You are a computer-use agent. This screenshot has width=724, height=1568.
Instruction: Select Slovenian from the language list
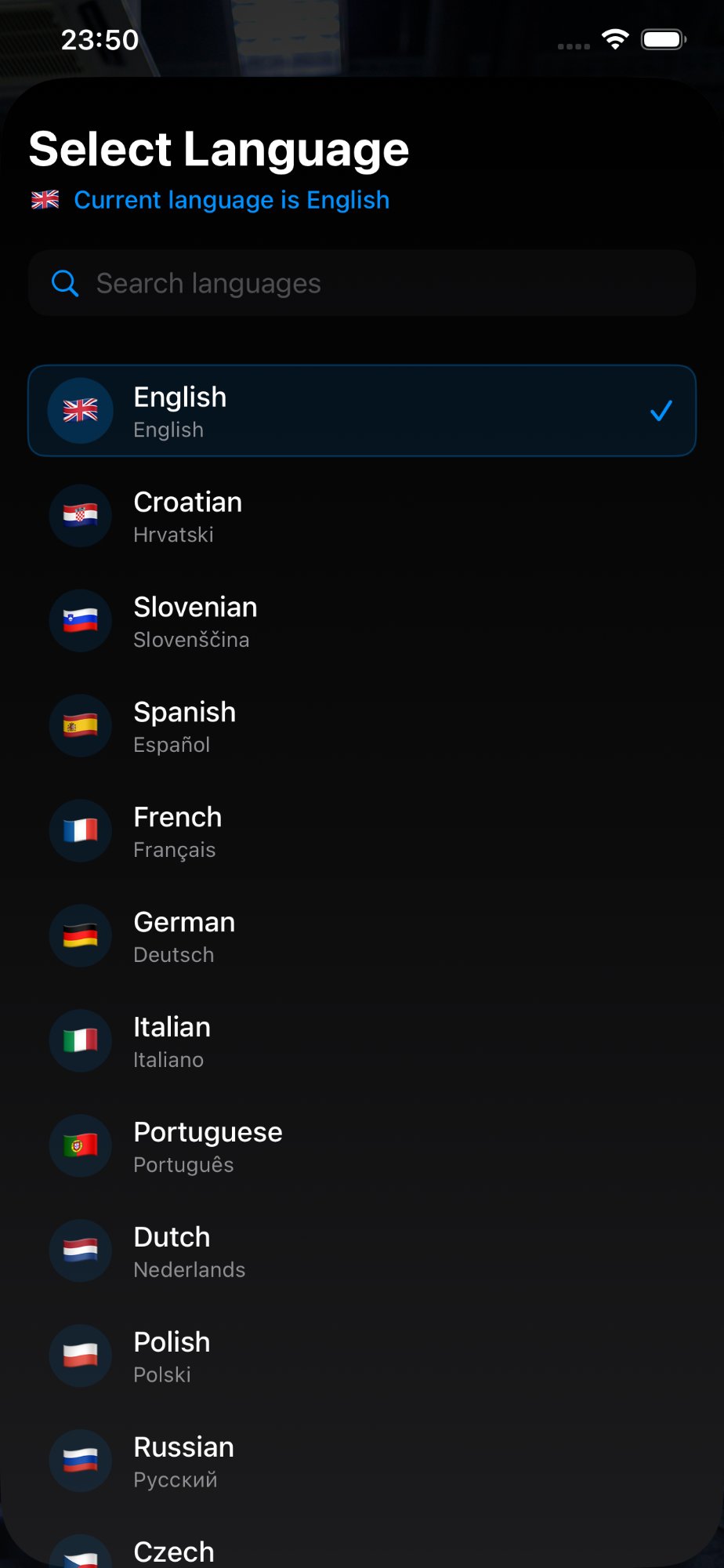(360, 621)
